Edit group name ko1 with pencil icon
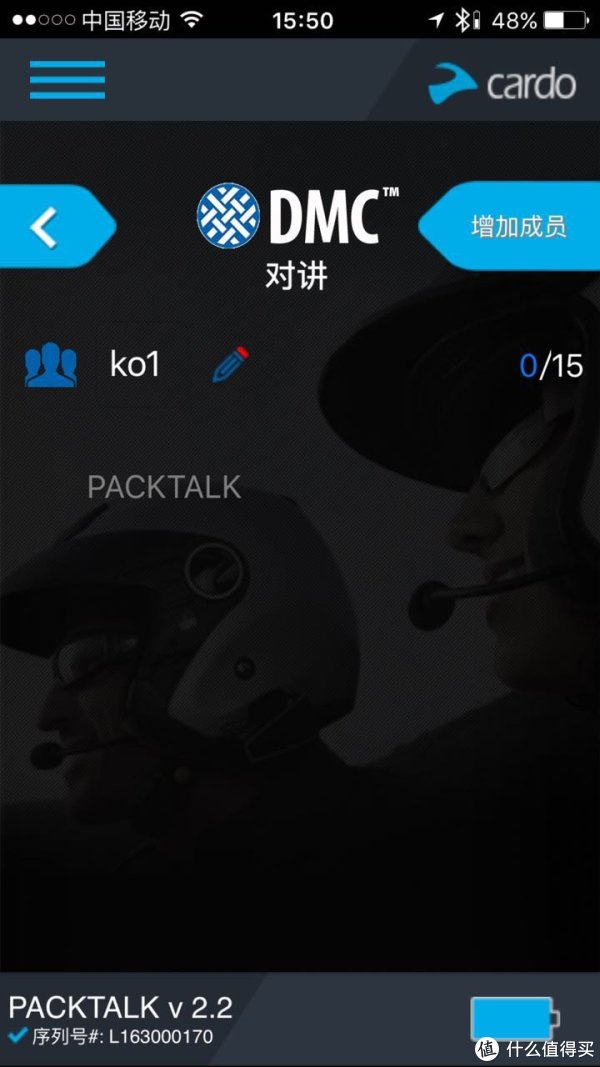The height and width of the screenshot is (1067, 600). coord(231,365)
